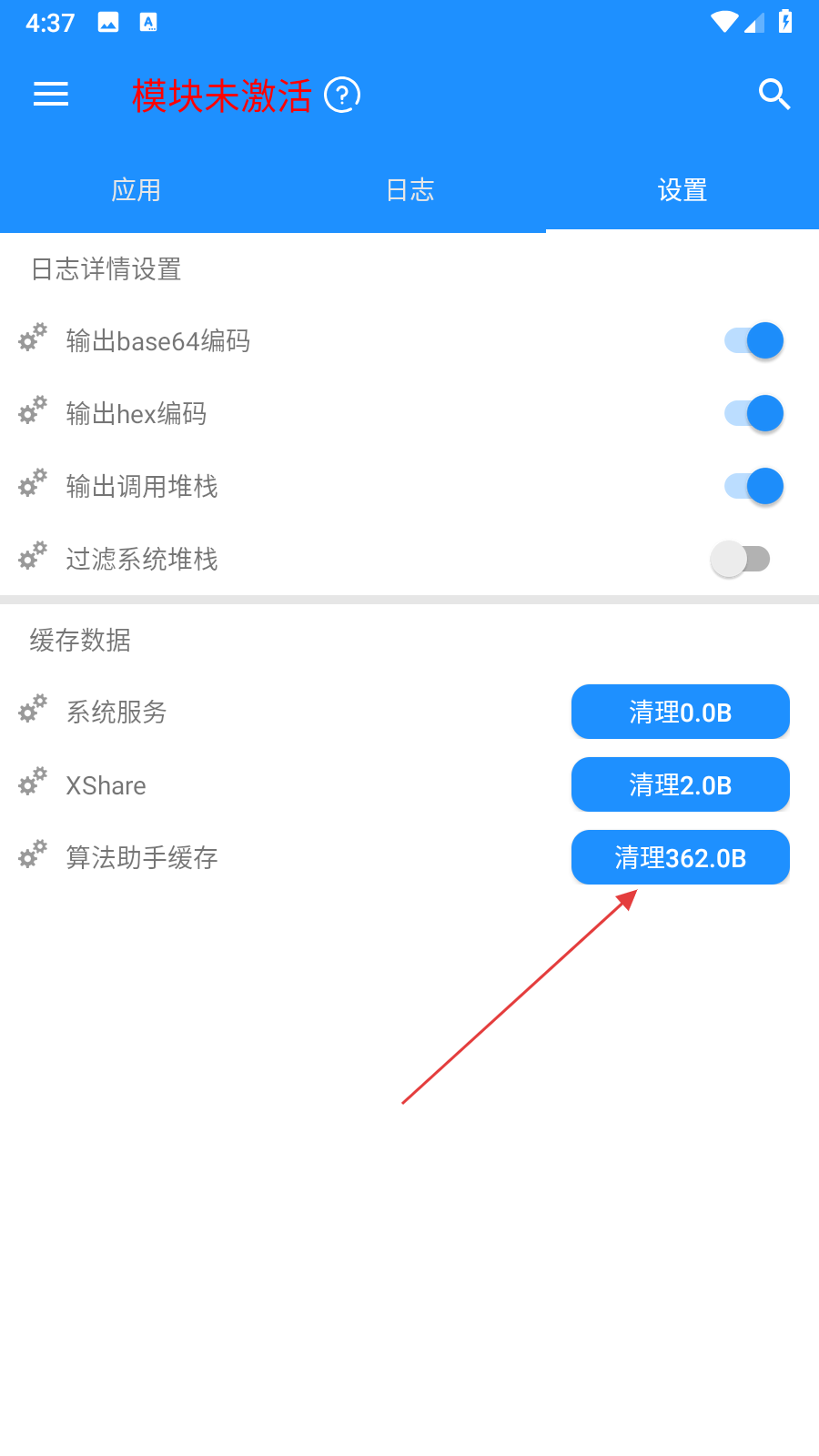Tap the help question mark icon
819x1456 pixels.
pyautogui.click(x=342, y=95)
